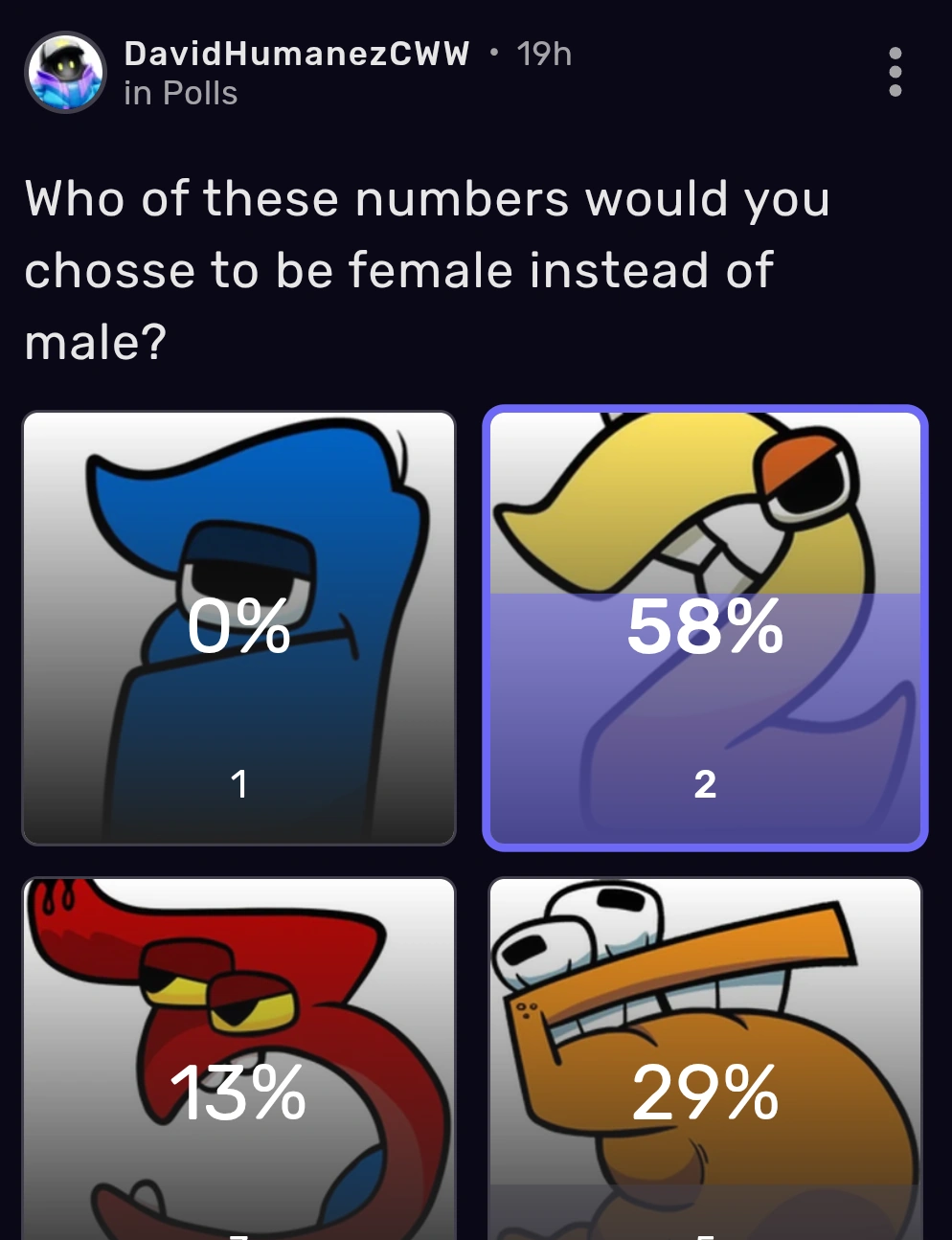Viewport: 952px width, 1240px height.
Task: Open the DavidHumanezCWW username link
Action: pos(297,54)
